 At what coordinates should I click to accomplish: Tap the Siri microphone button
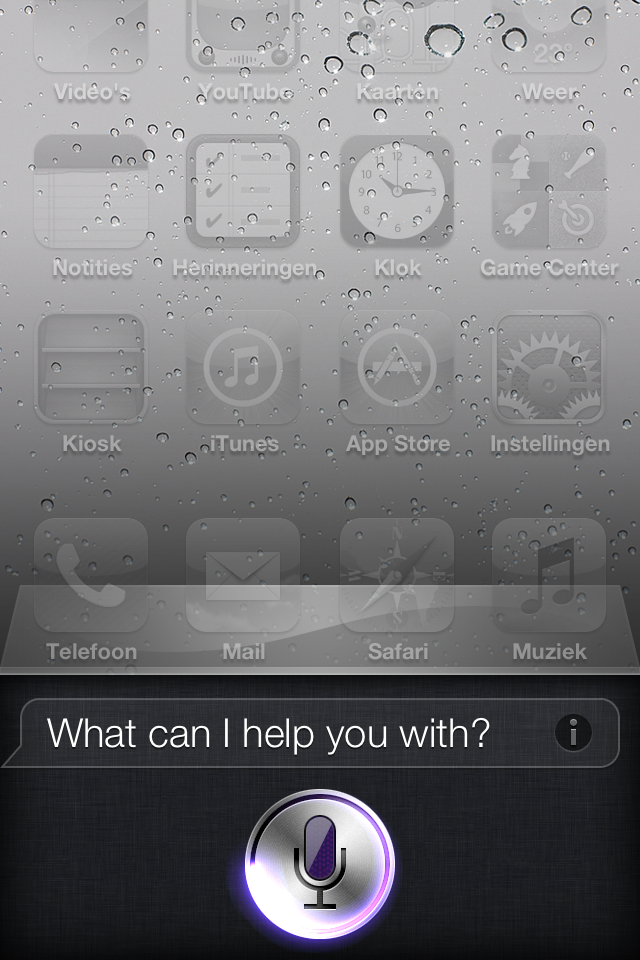coord(320,862)
